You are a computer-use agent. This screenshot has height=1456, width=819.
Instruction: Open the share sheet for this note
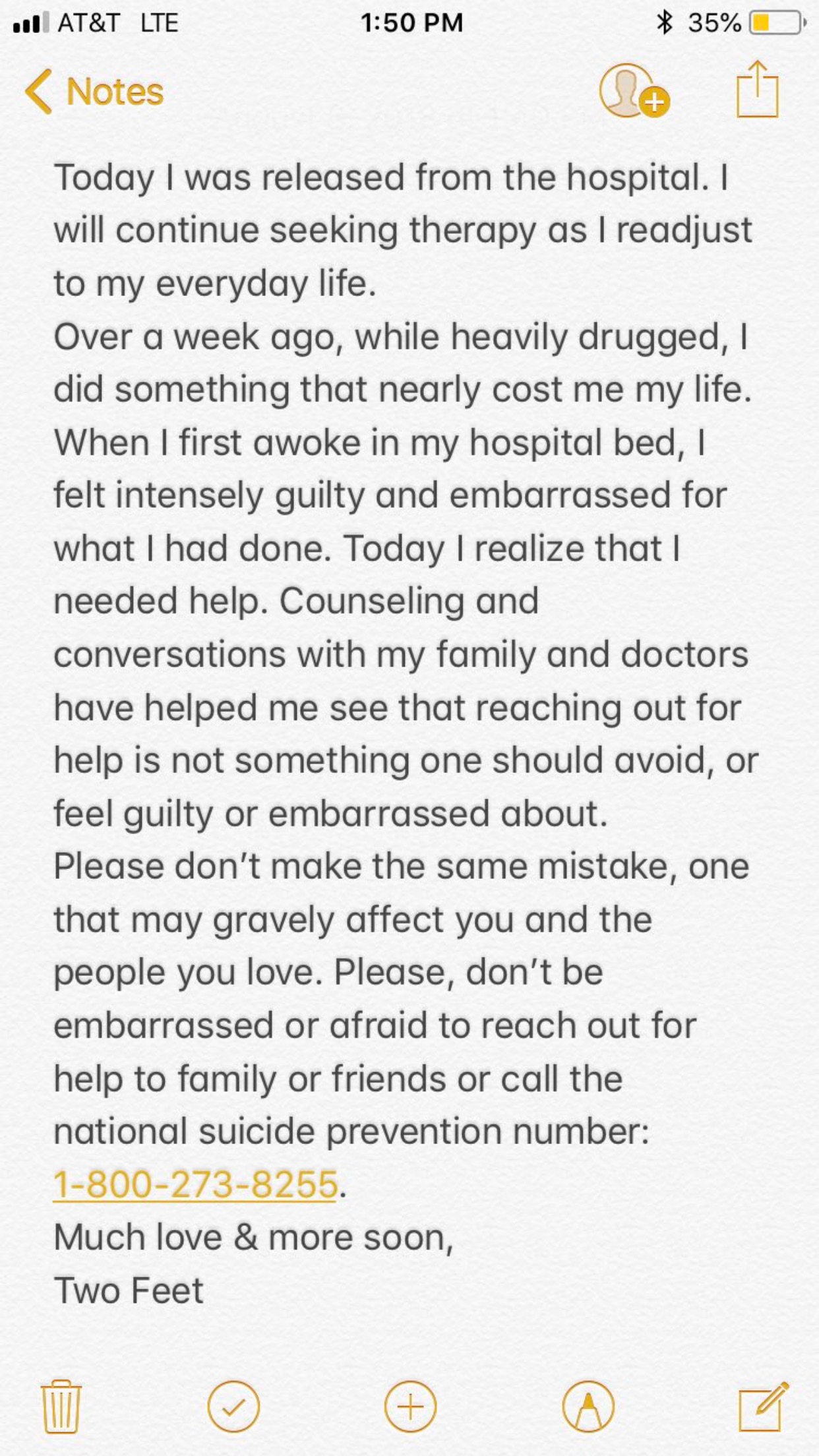tap(757, 90)
